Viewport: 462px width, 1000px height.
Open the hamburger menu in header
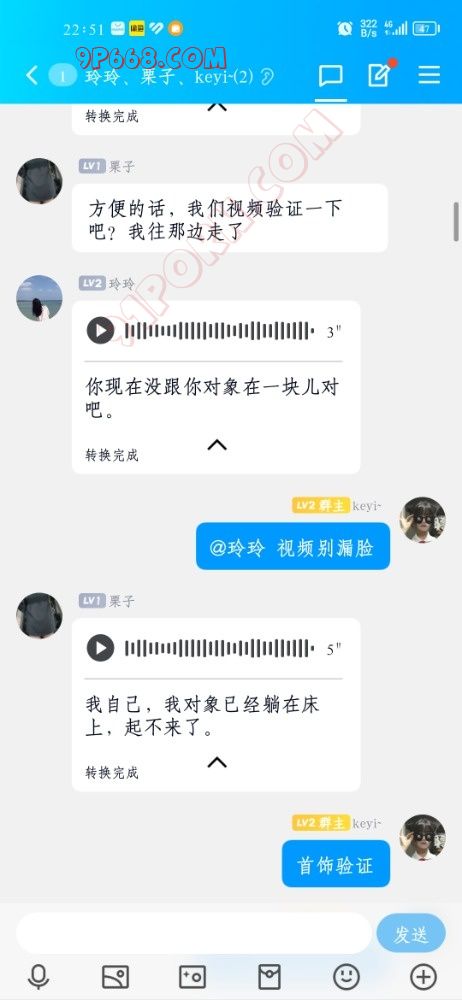pos(429,76)
